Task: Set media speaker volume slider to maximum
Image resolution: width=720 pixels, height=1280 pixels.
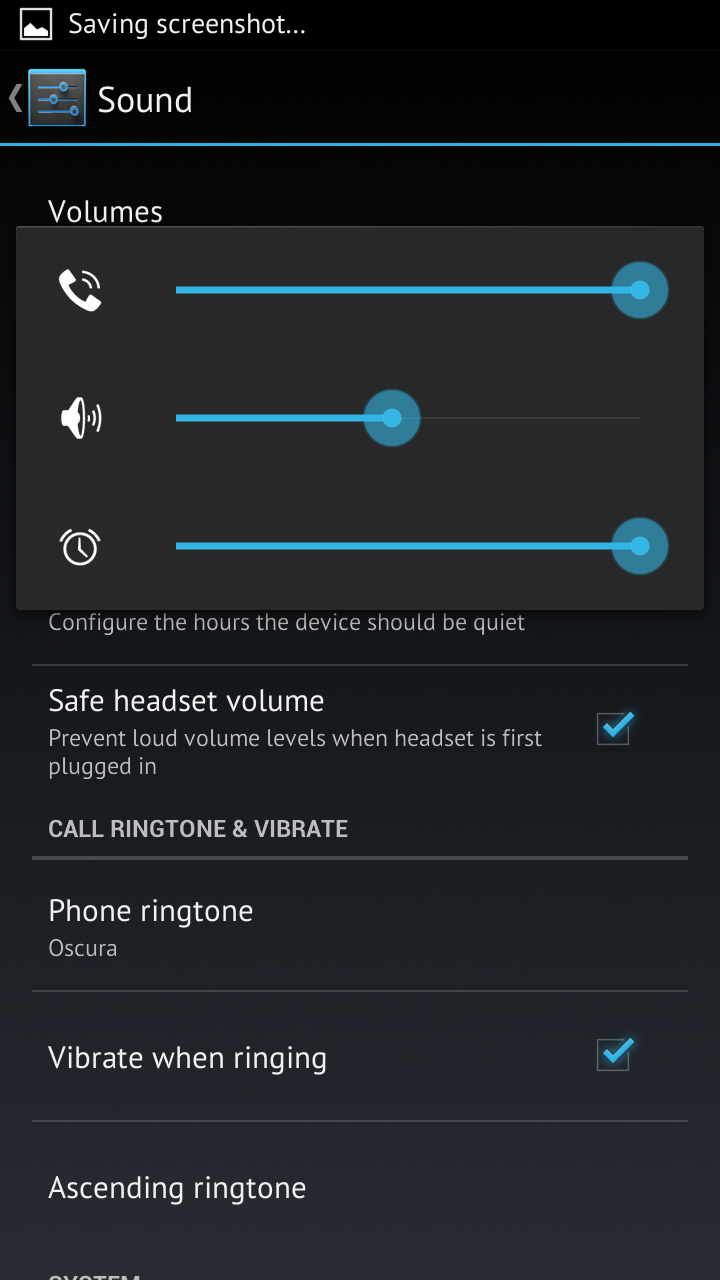Action: coord(639,418)
